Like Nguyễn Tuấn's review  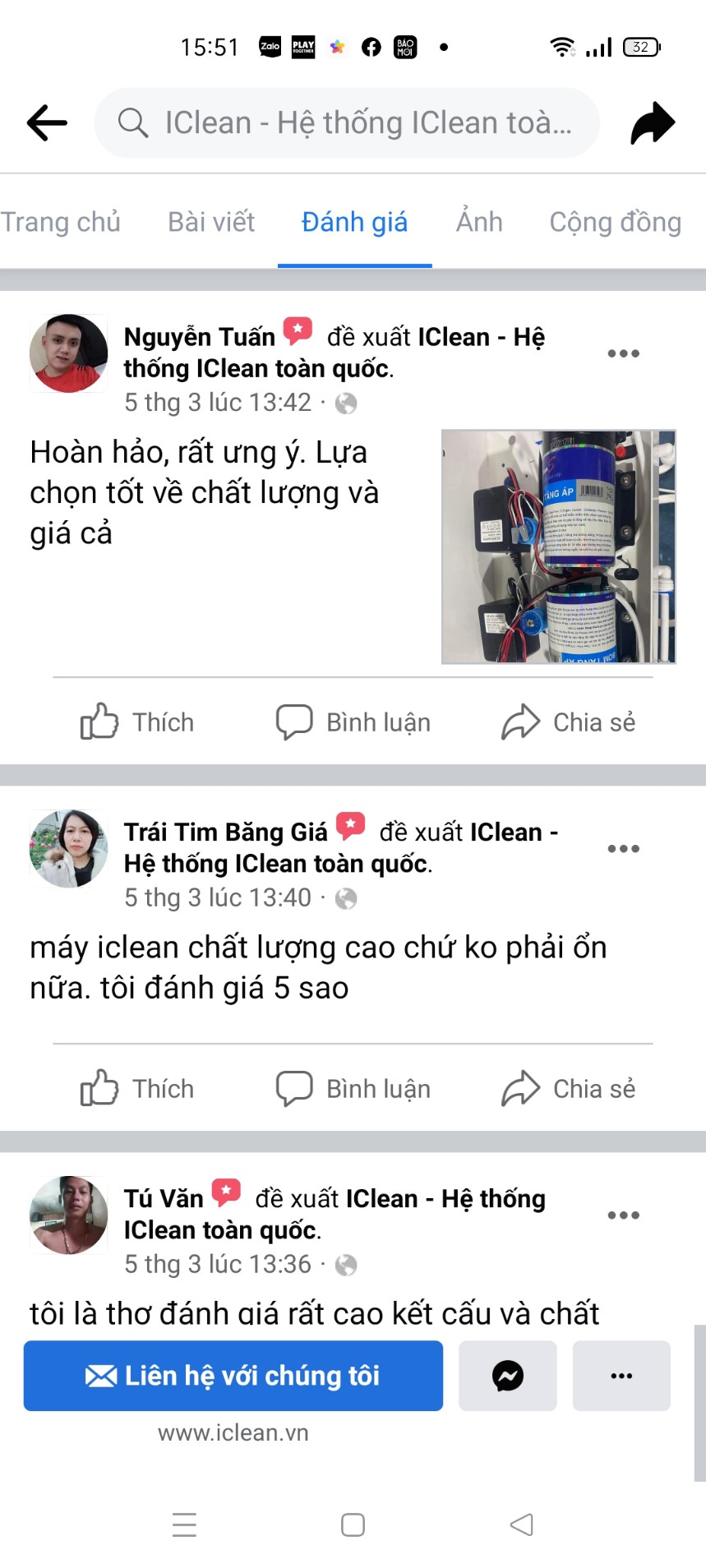click(137, 722)
